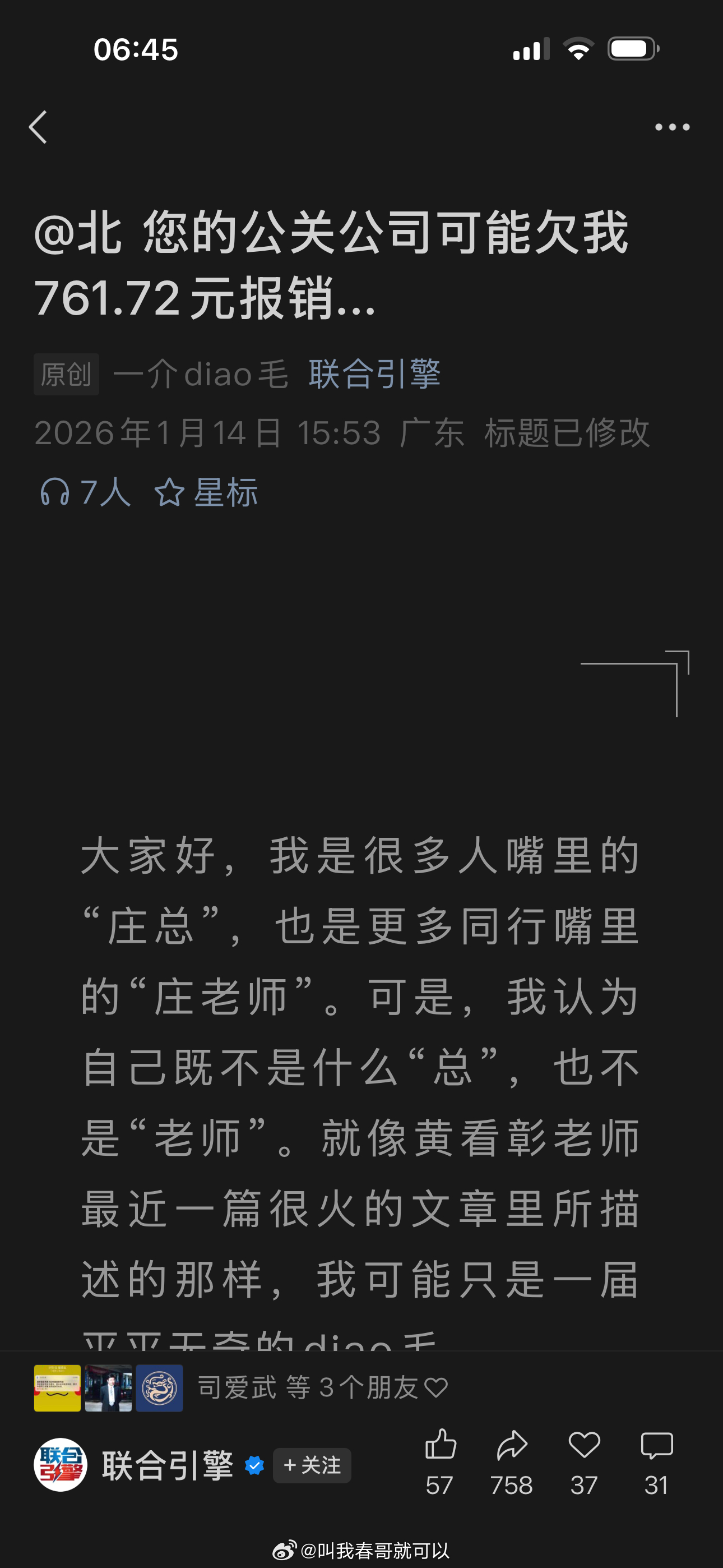Tap 原创 tag to view original declaration
The image size is (723, 1568).
66,373
